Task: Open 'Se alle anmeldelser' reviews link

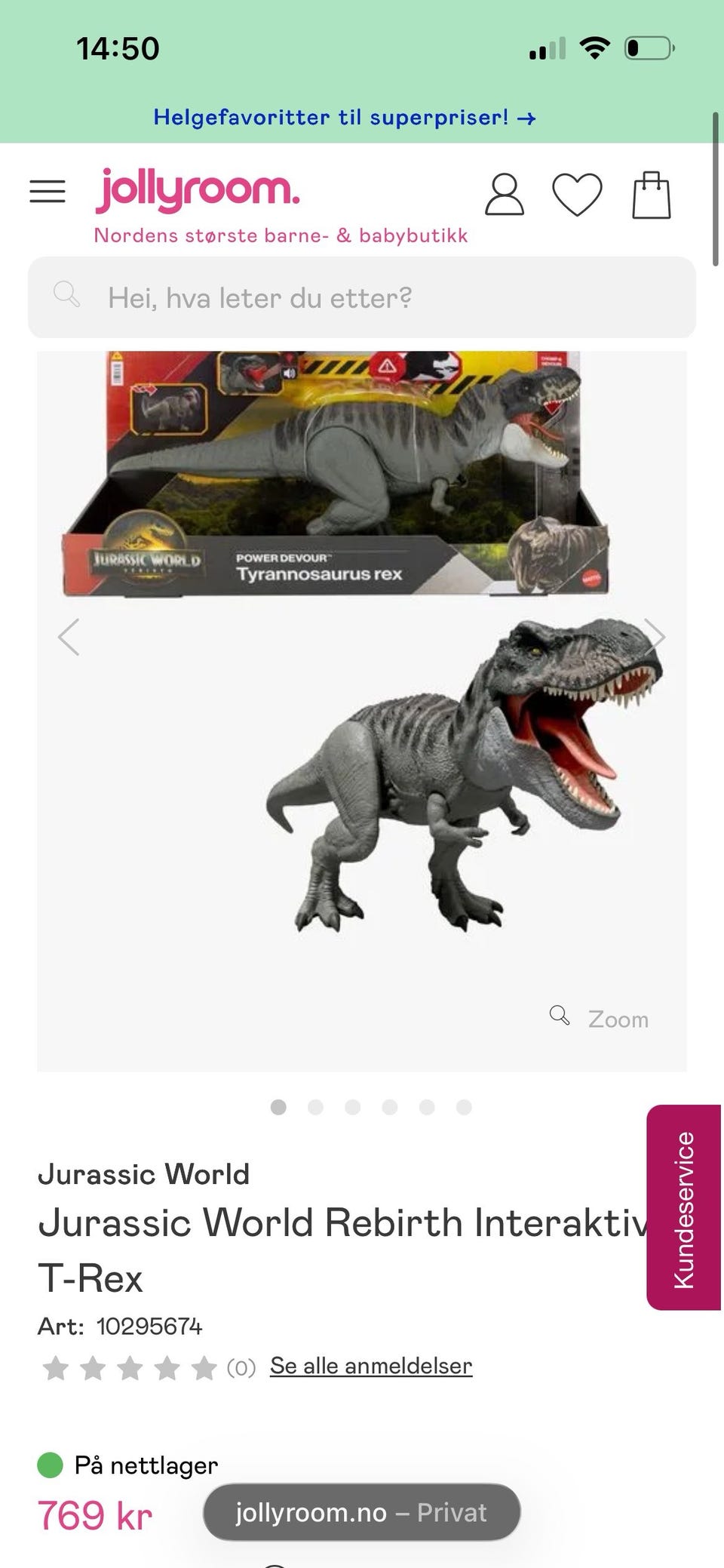Action: pos(371,1366)
